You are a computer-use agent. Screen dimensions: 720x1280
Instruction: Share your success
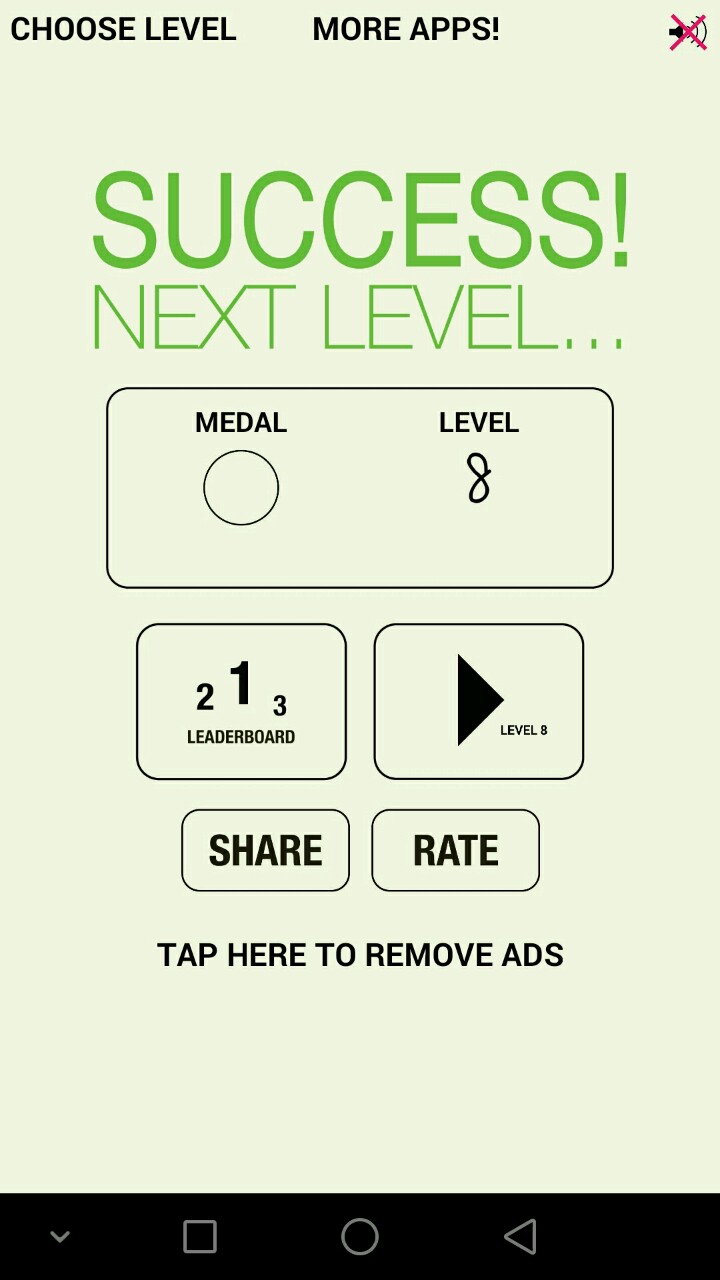pos(265,850)
